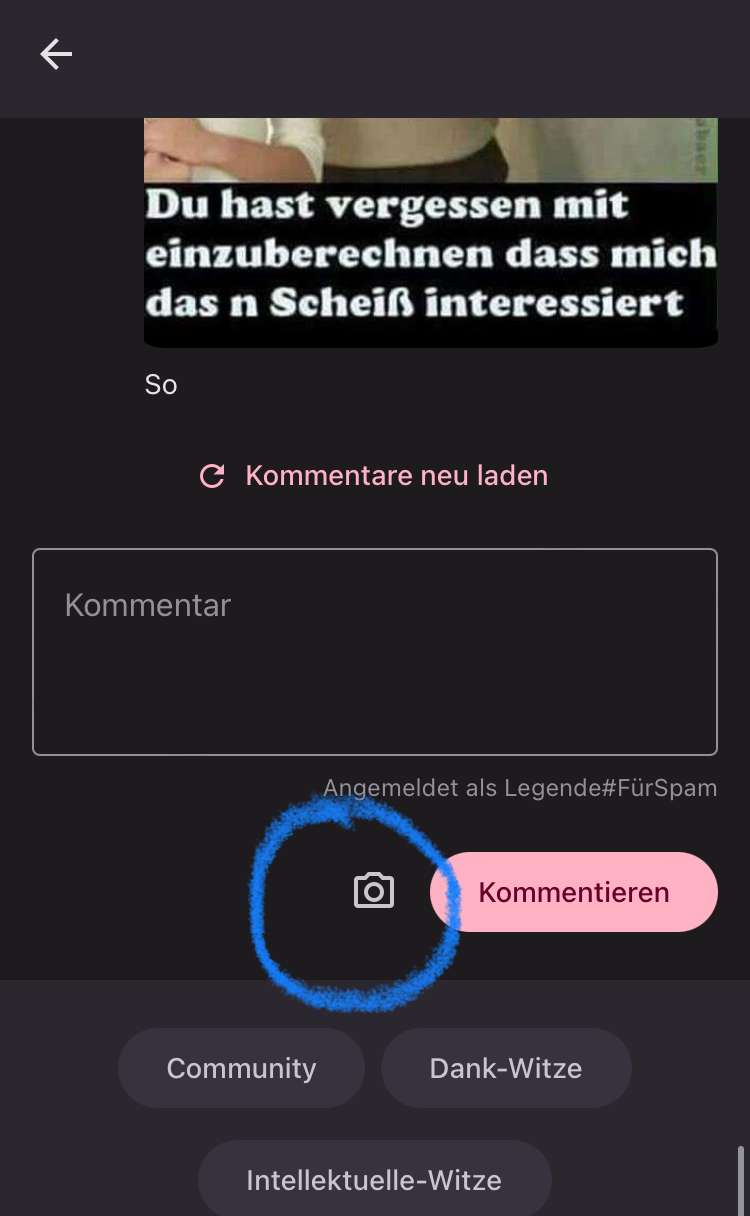
Task: Go back using the top arrow
Action: [56, 54]
